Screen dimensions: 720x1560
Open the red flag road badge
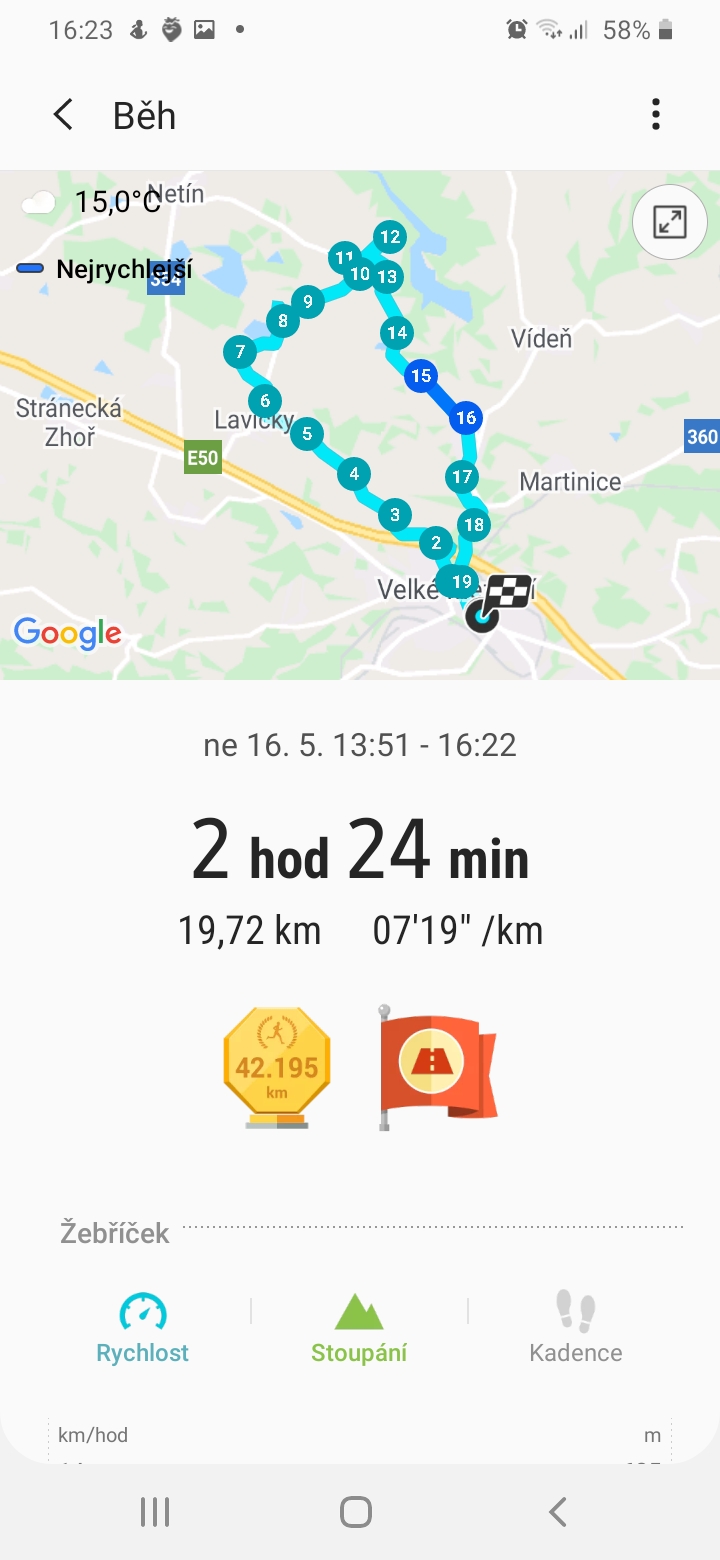pos(437,1068)
